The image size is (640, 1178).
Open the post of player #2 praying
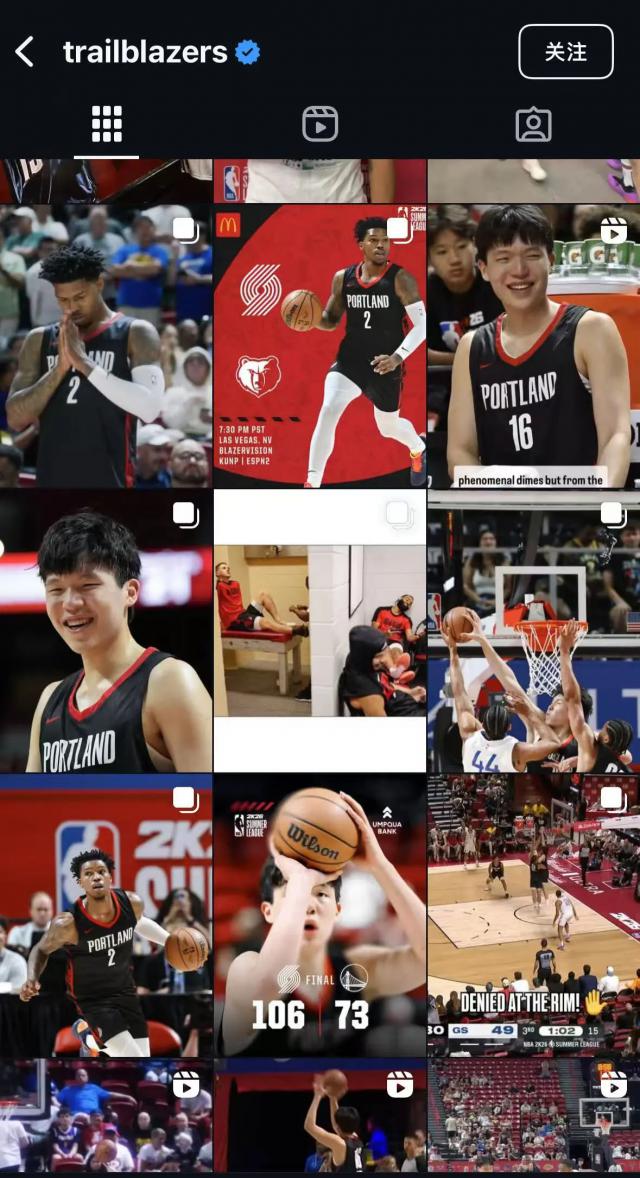pyautogui.click(x=106, y=346)
